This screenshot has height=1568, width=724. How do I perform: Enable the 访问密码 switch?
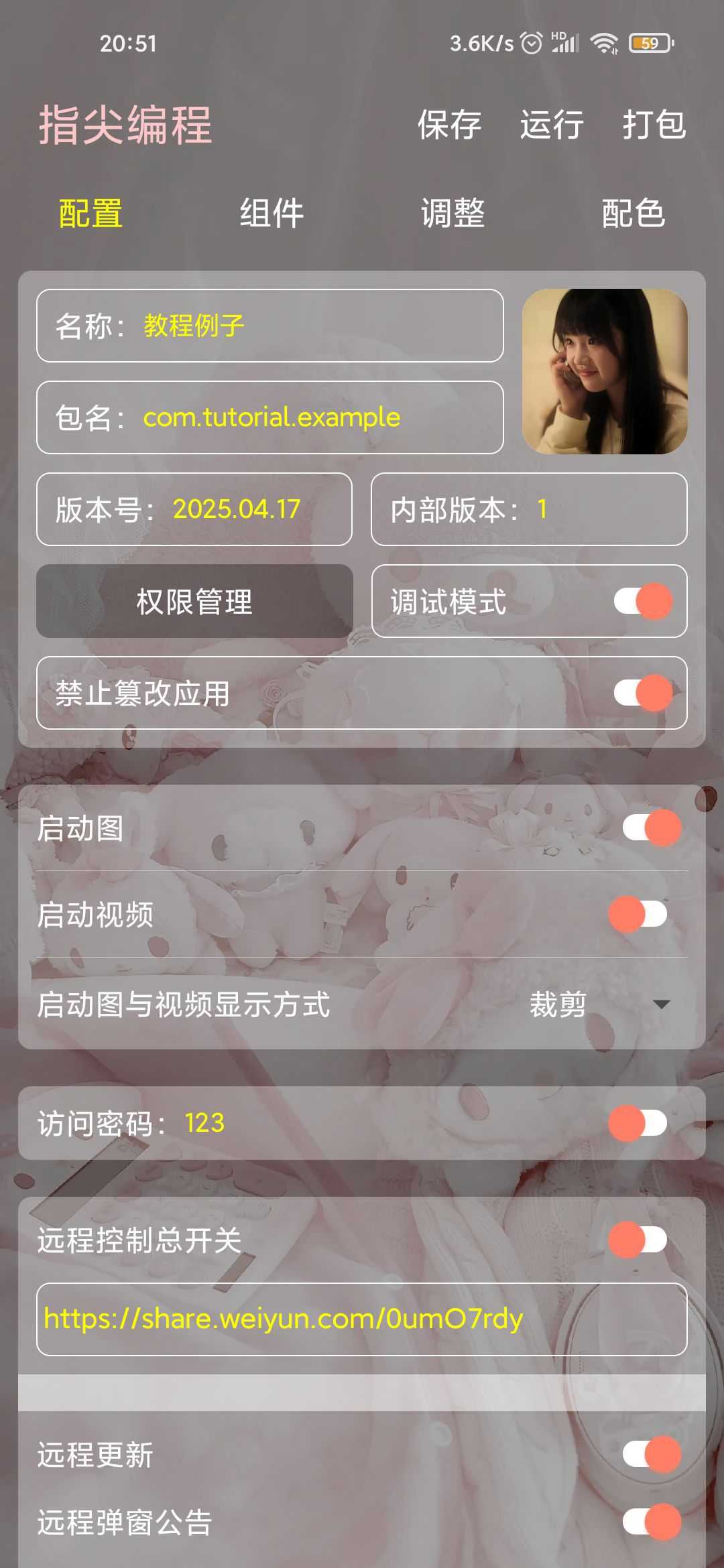coord(638,1123)
